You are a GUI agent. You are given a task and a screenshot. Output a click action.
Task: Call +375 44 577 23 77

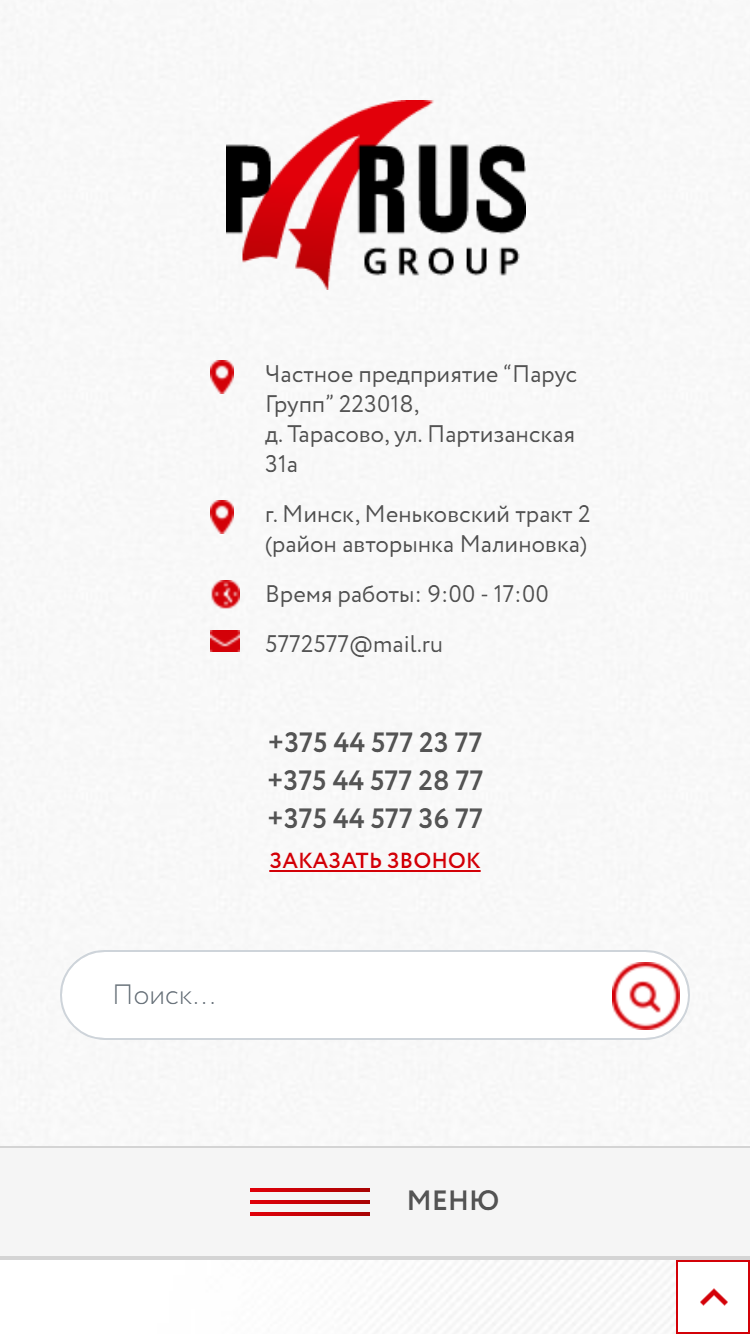click(x=375, y=743)
